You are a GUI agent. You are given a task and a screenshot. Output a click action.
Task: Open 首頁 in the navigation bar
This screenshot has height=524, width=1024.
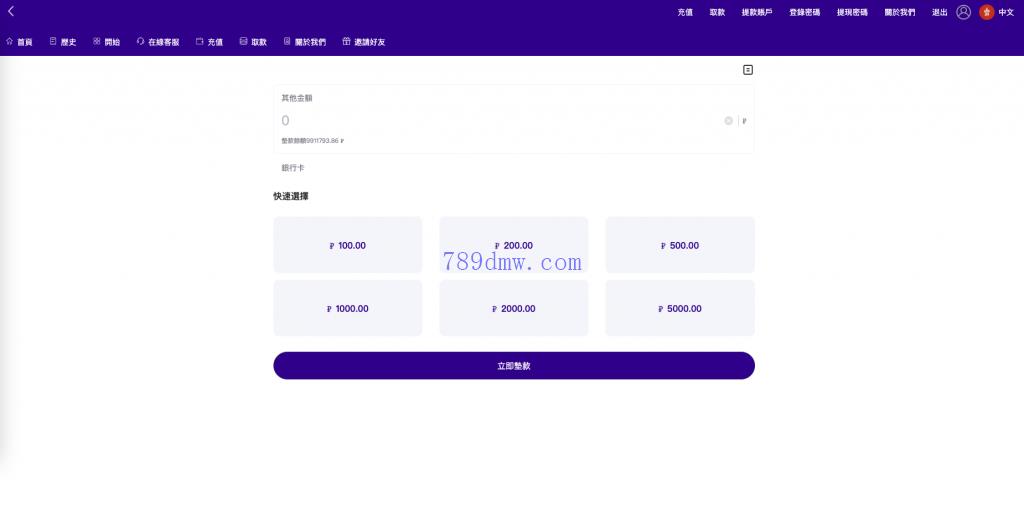[19, 42]
